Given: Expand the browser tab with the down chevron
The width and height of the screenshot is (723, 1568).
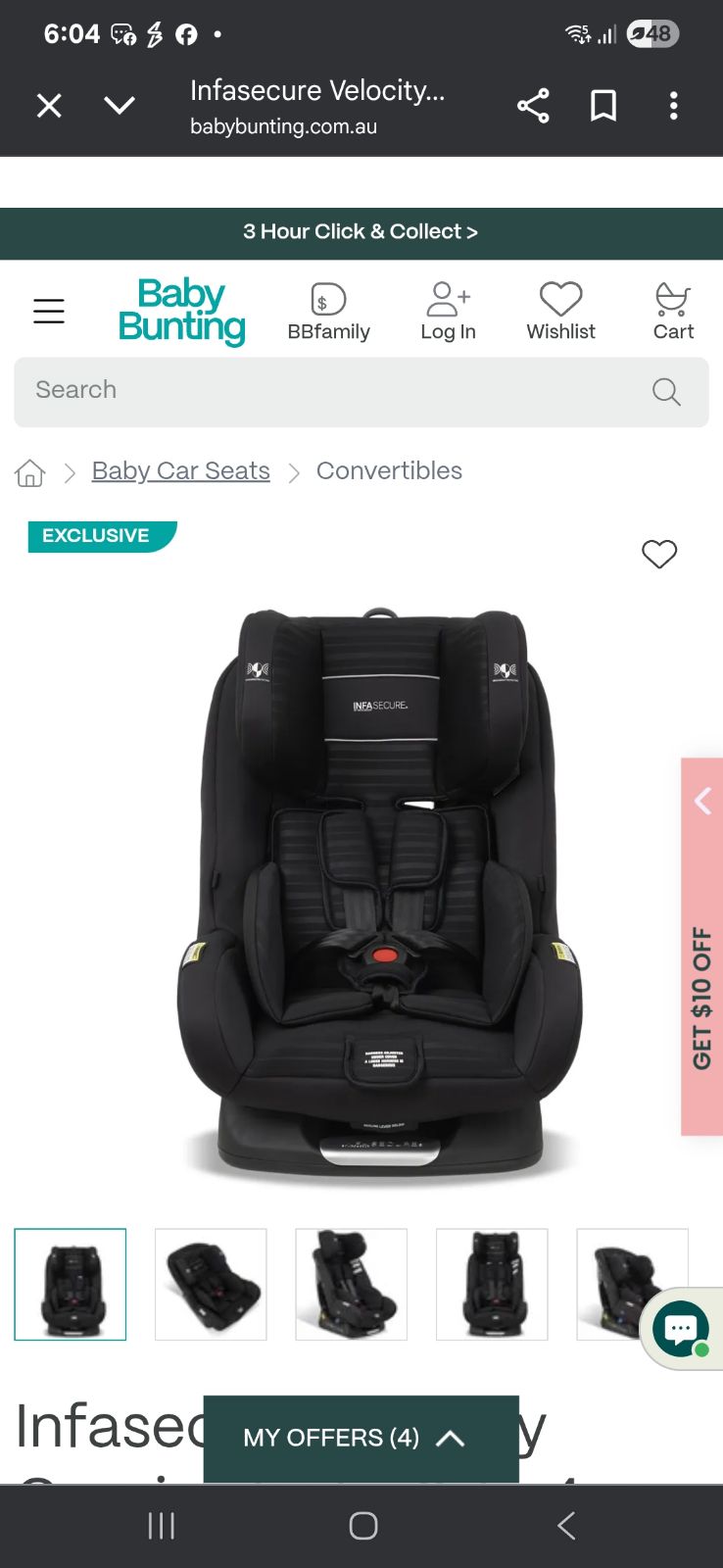Looking at the screenshot, I should [120, 105].
